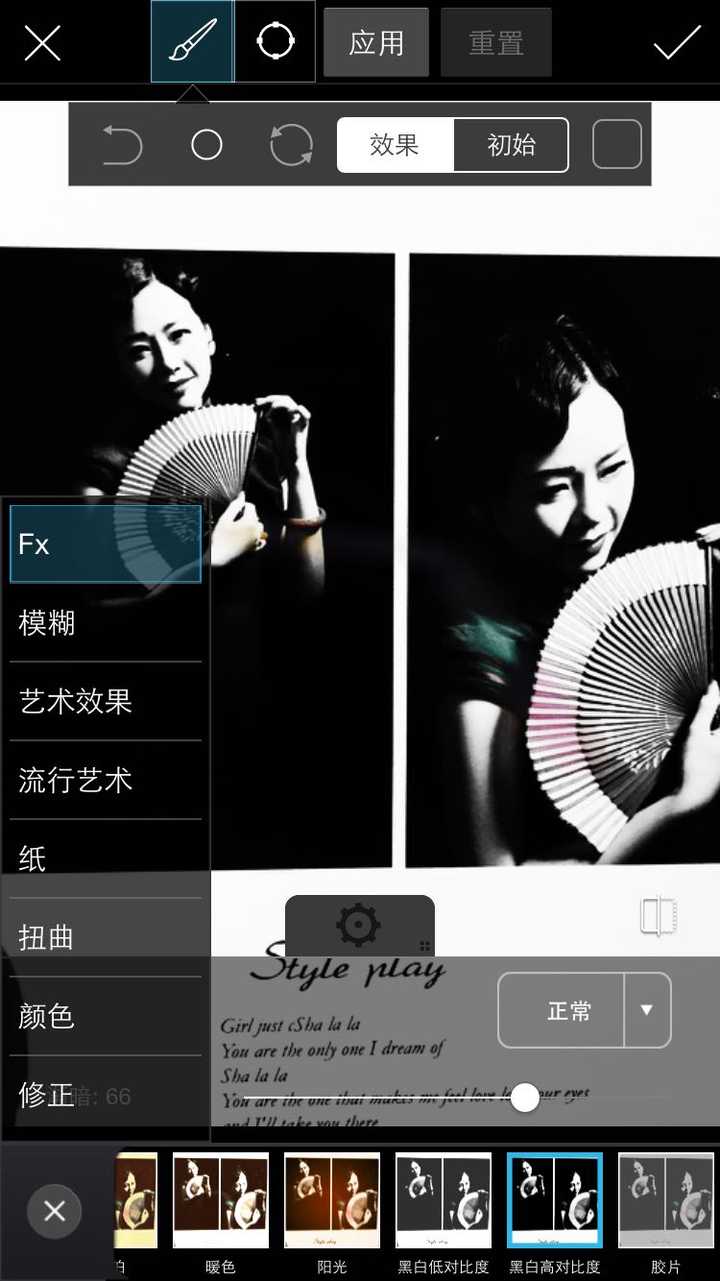Open the 修正 correction category
Screen dimensions: 720x1281
[105, 1095]
